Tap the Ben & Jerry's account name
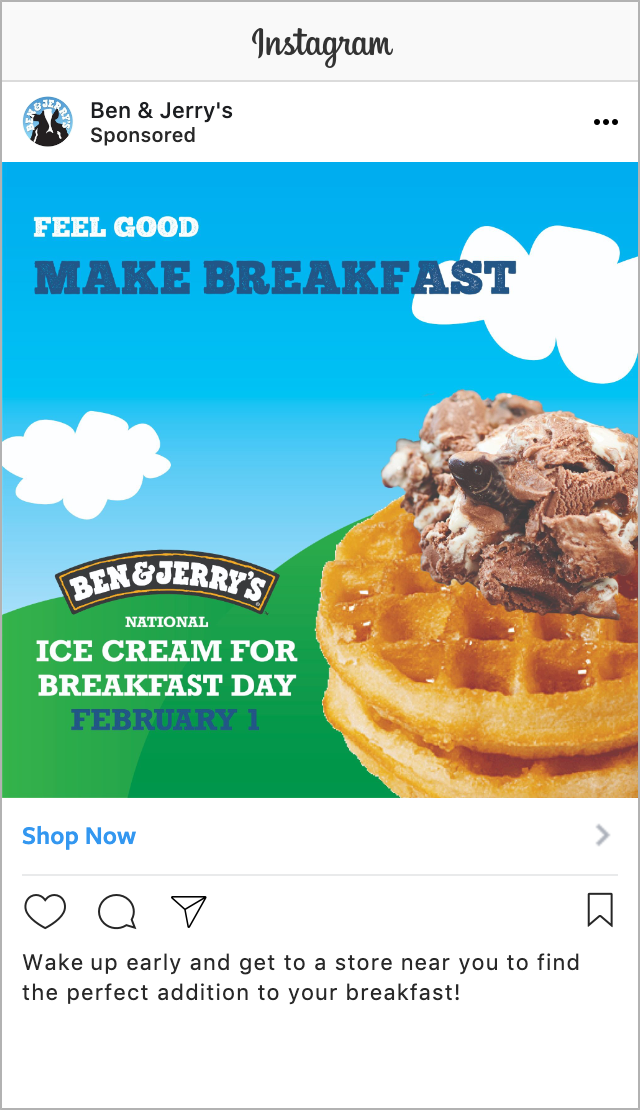640x1110 pixels. coord(161,110)
